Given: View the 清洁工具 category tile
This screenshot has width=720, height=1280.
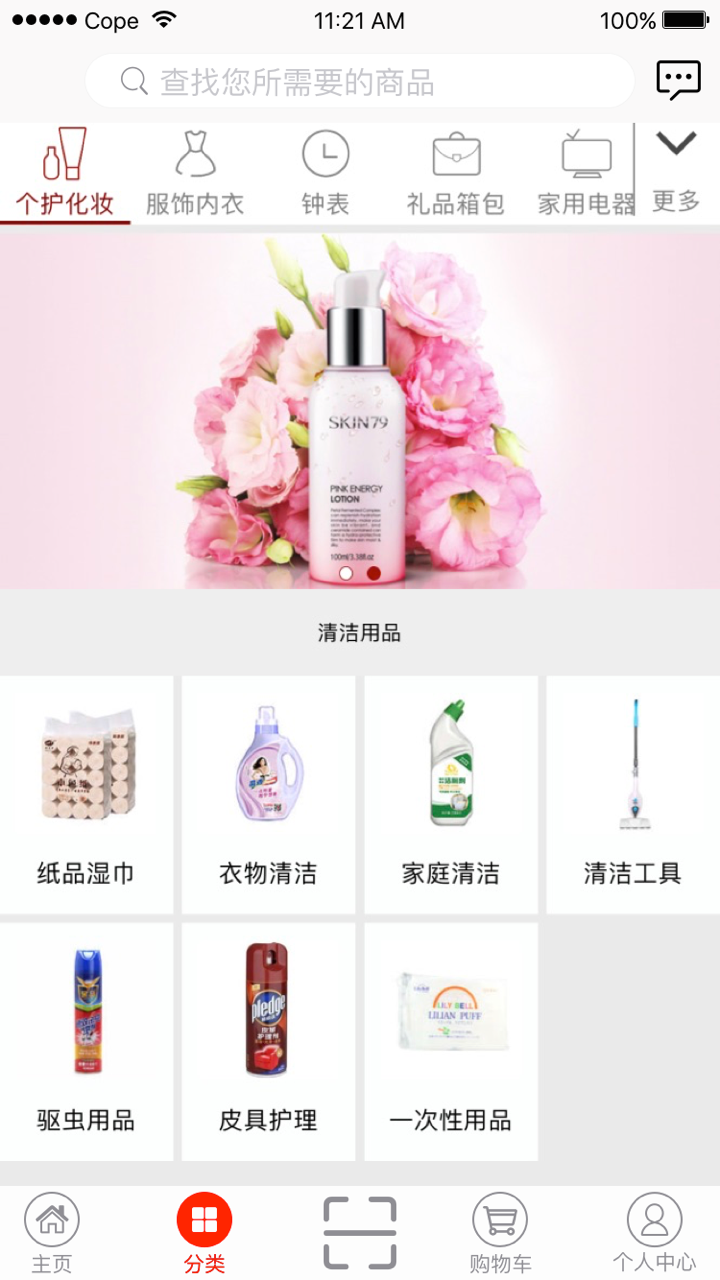Looking at the screenshot, I should tap(632, 794).
